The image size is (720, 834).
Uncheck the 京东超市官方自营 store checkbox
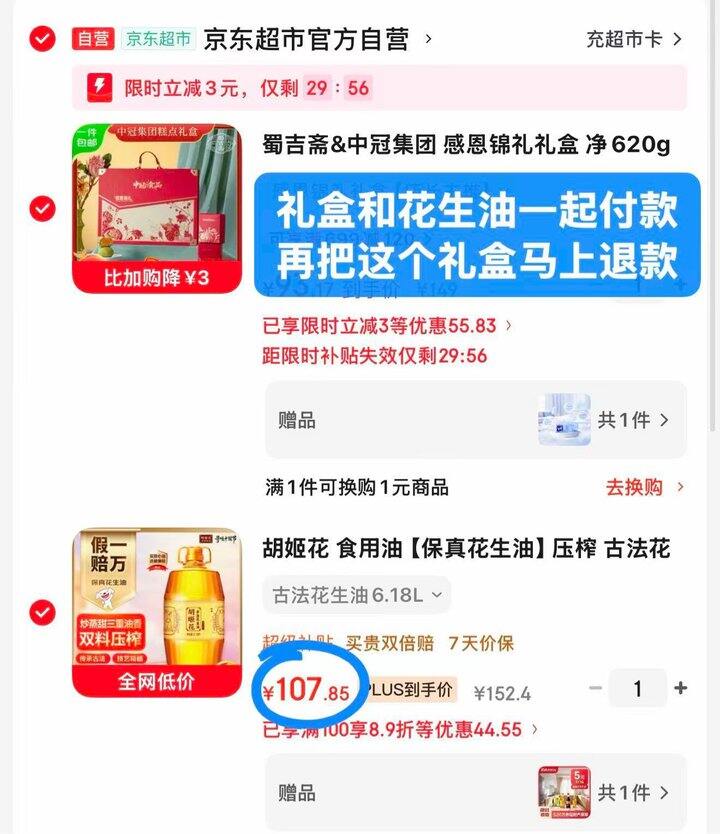click(x=42, y=39)
